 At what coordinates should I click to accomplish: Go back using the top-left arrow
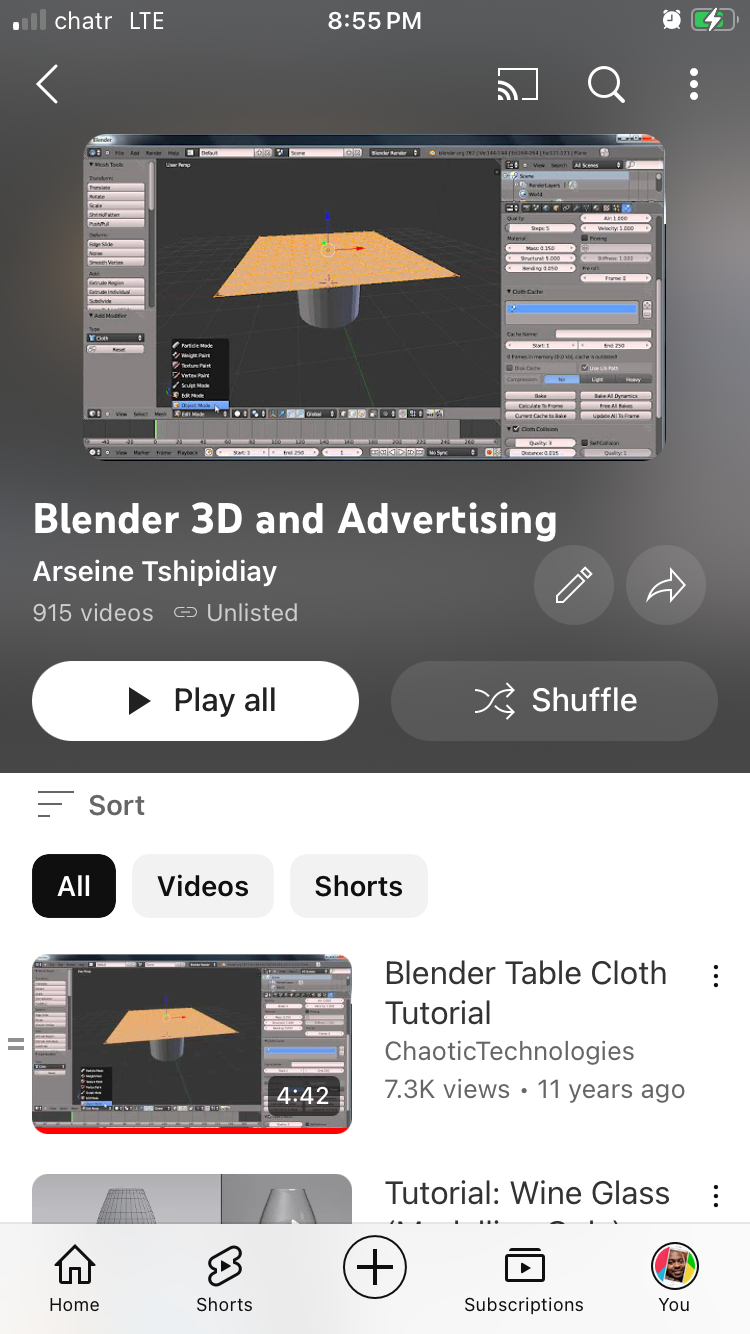point(47,85)
